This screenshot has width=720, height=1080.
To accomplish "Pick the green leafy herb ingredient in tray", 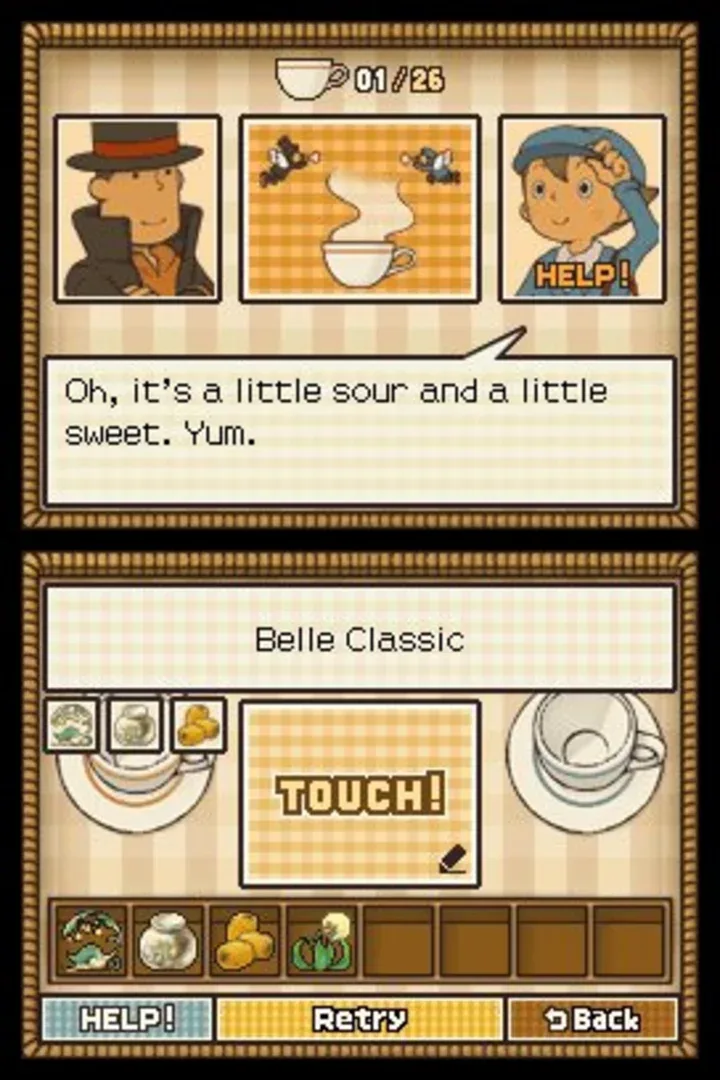I will point(90,940).
